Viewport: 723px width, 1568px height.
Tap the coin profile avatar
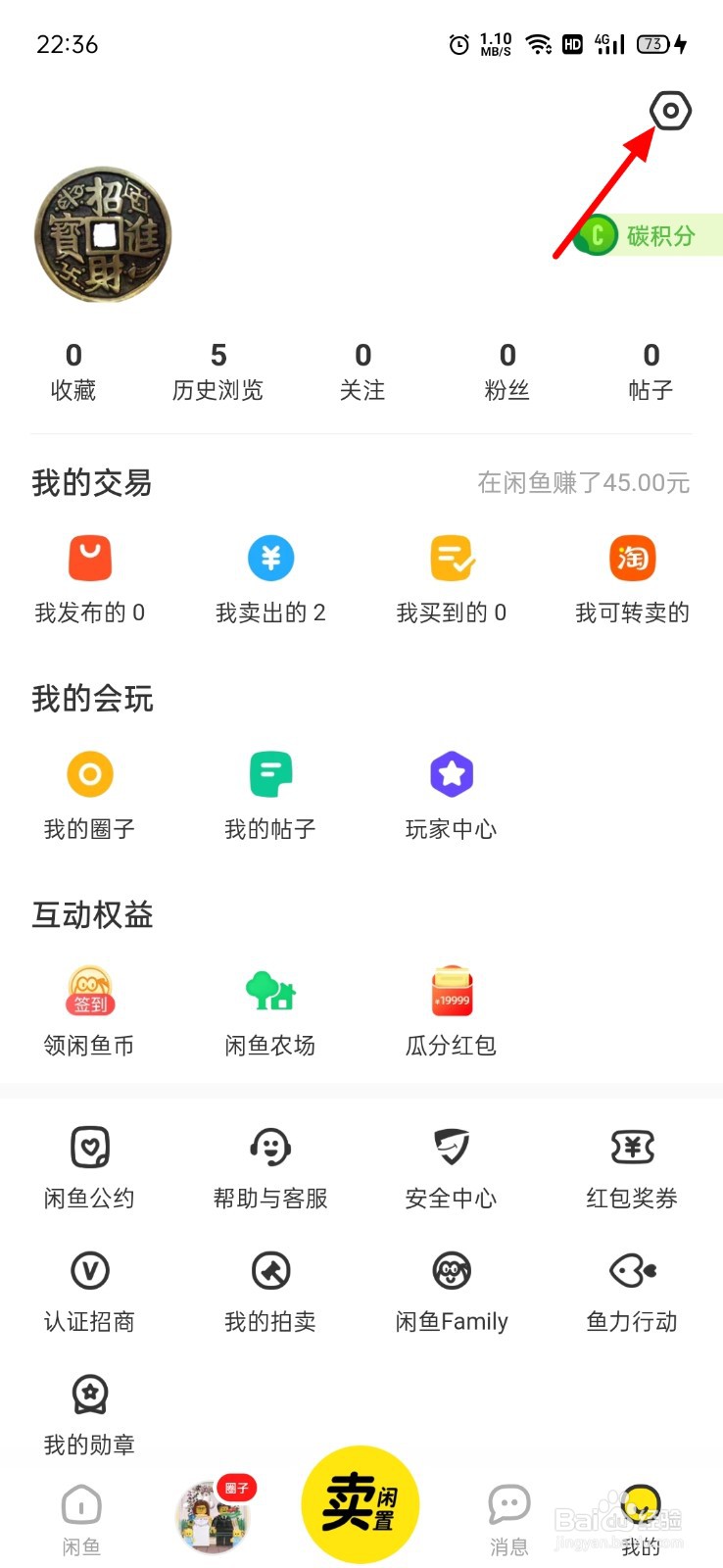click(x=103, y=234)
